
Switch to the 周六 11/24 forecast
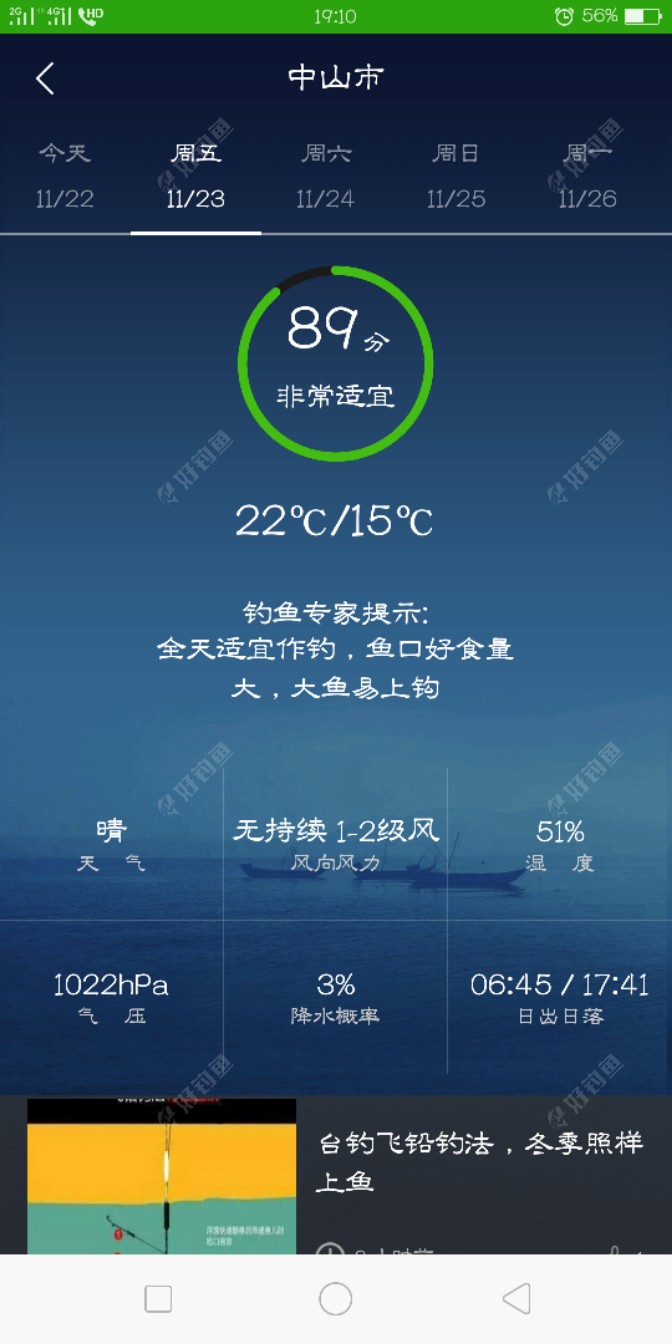326,176
